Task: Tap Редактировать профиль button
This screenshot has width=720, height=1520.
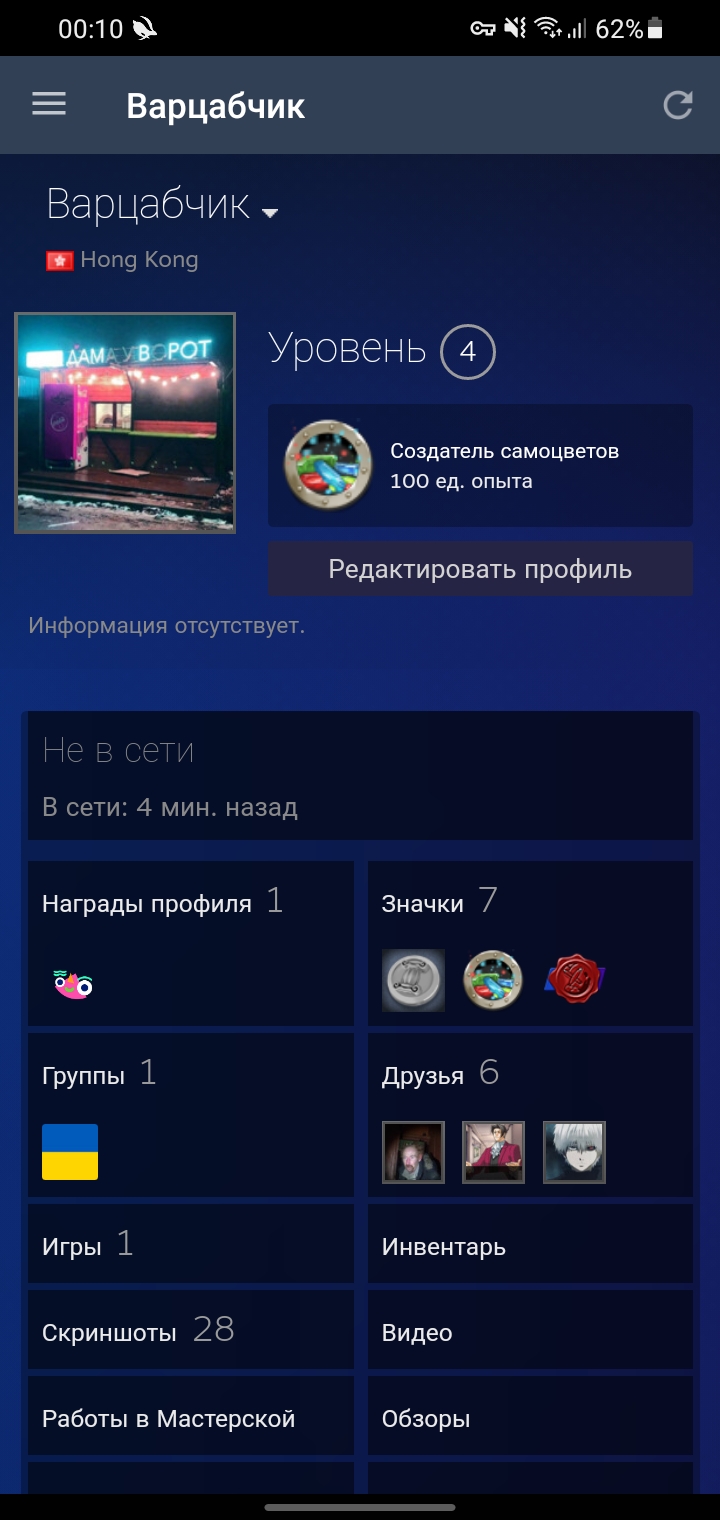Action: 480,569
